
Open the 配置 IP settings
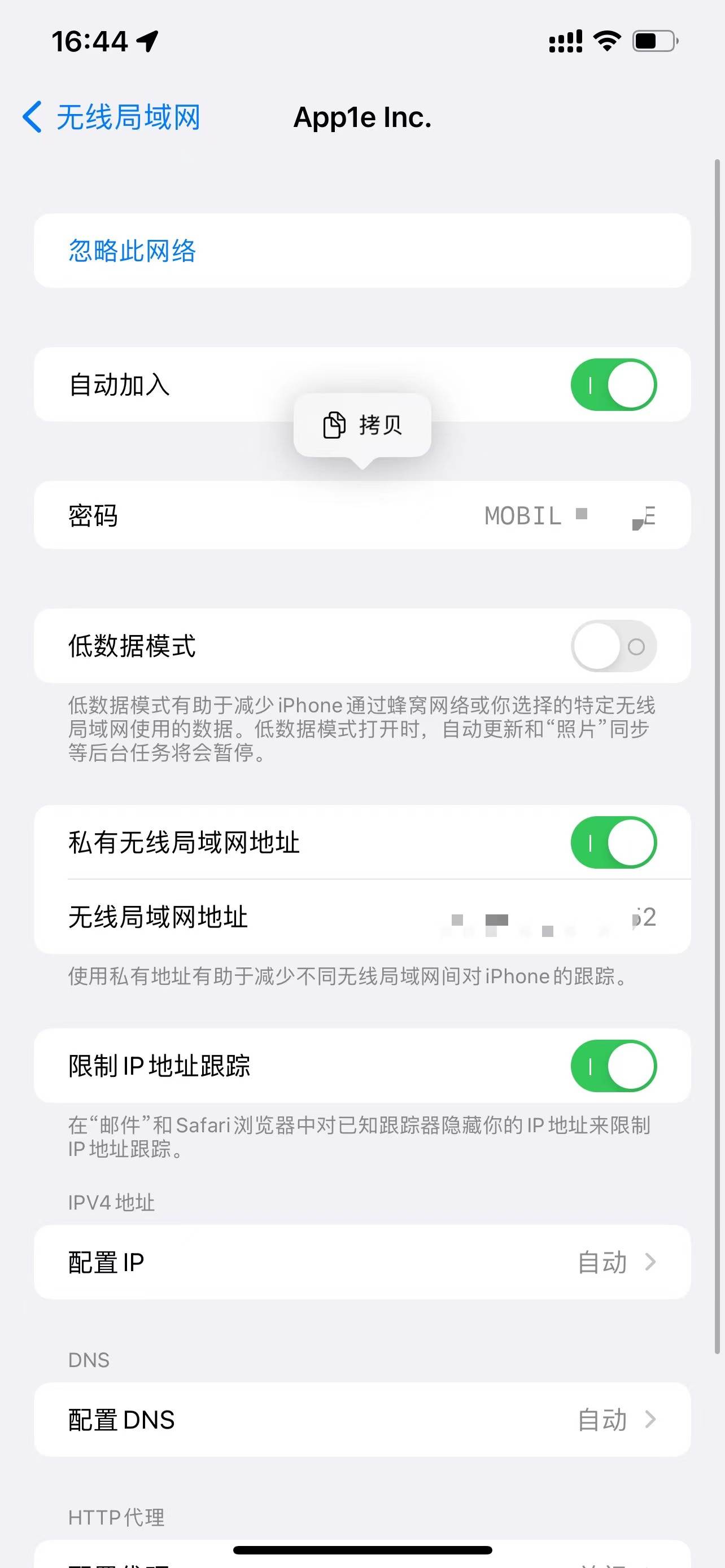362,1262
